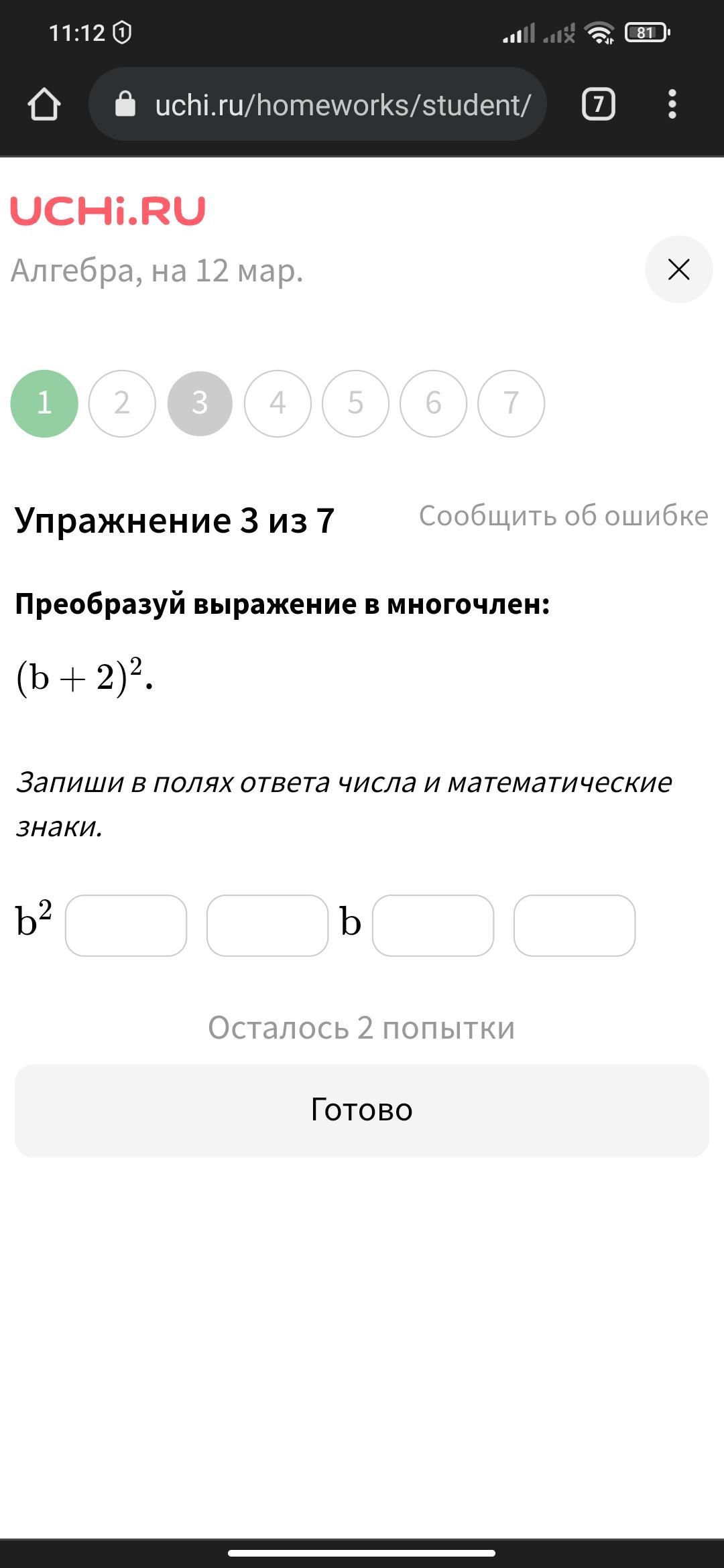
Task: Tap Сообщить об ошибке link
Action: click(563, 516)
